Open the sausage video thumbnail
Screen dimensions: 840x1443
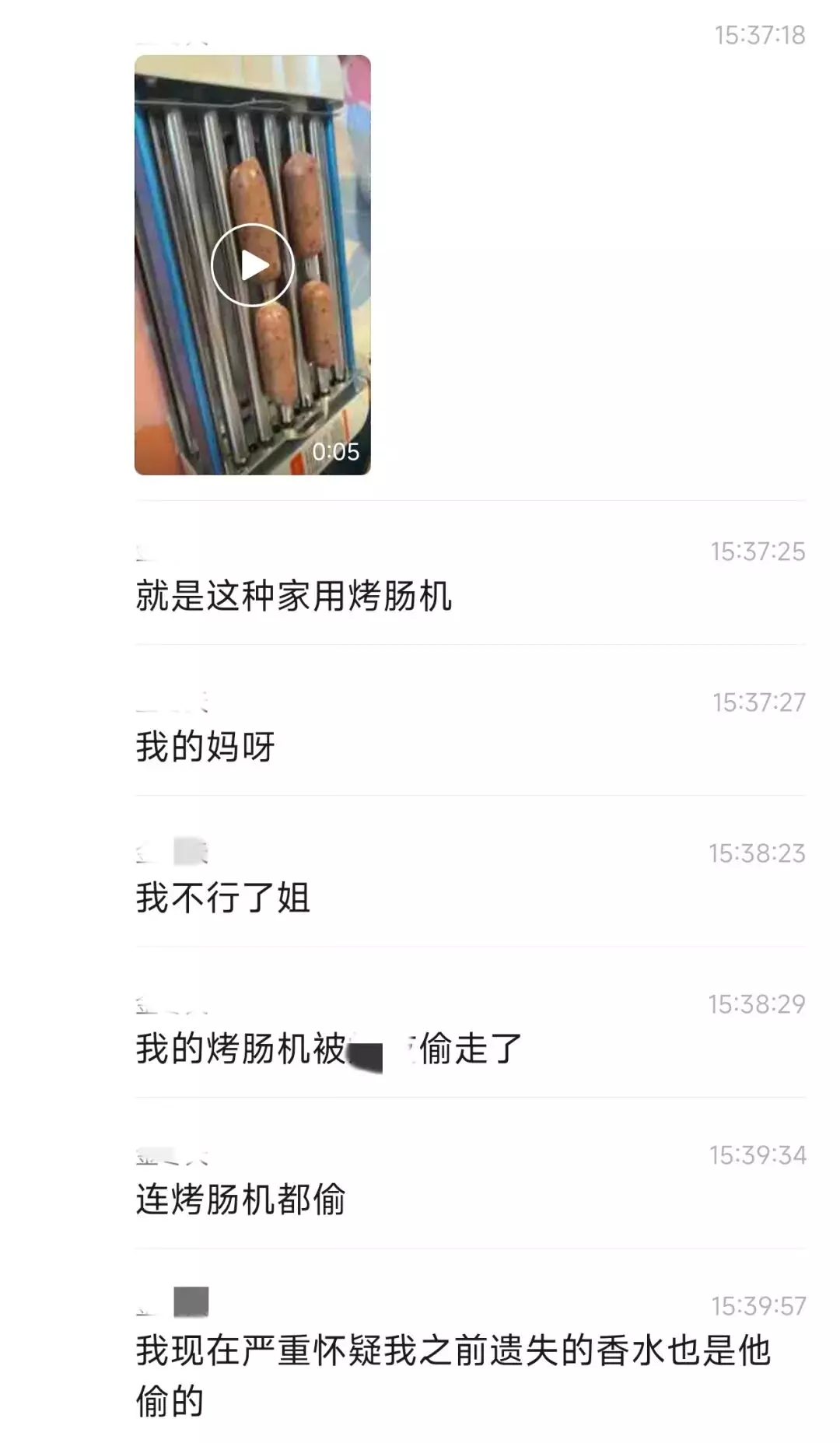click(253, 266)
